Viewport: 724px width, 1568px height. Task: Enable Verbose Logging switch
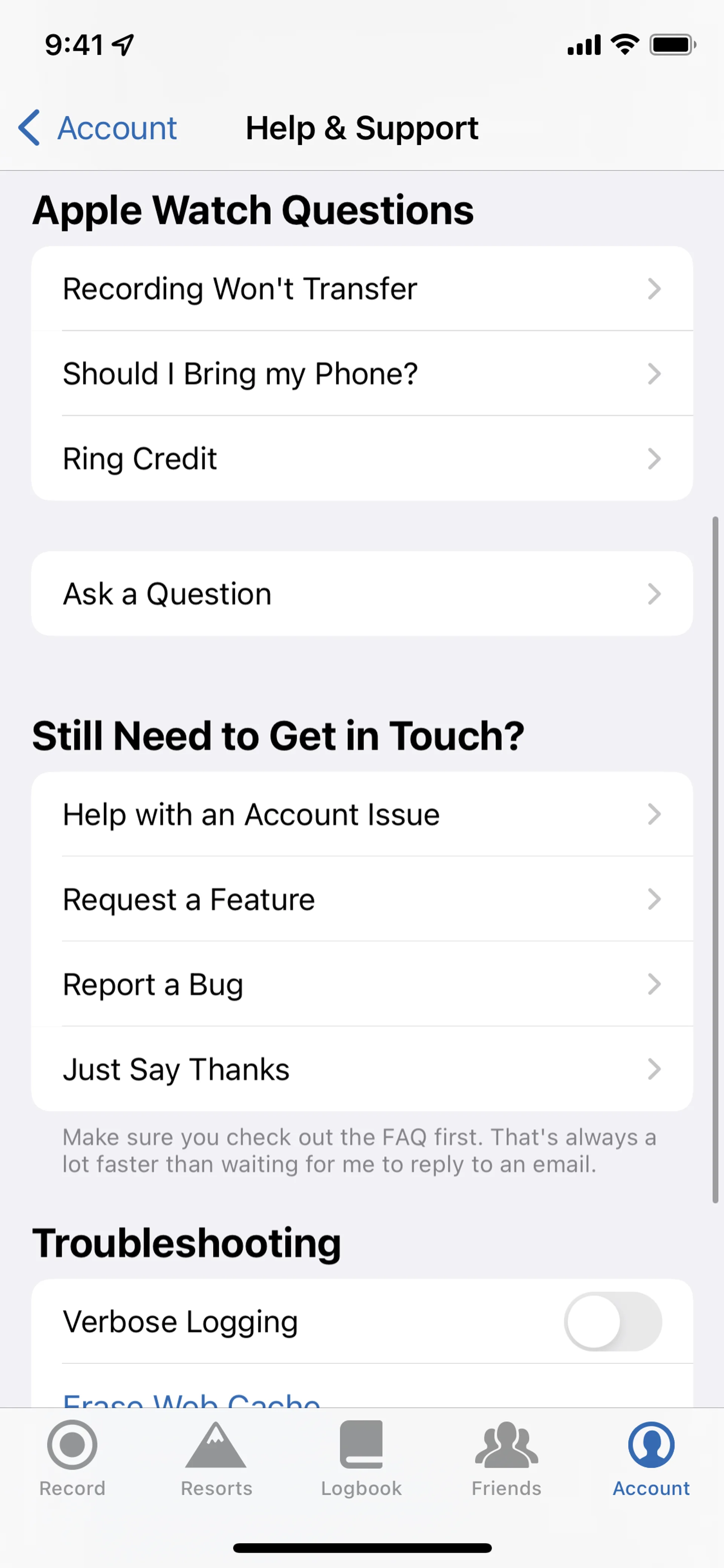[612, 1321]
